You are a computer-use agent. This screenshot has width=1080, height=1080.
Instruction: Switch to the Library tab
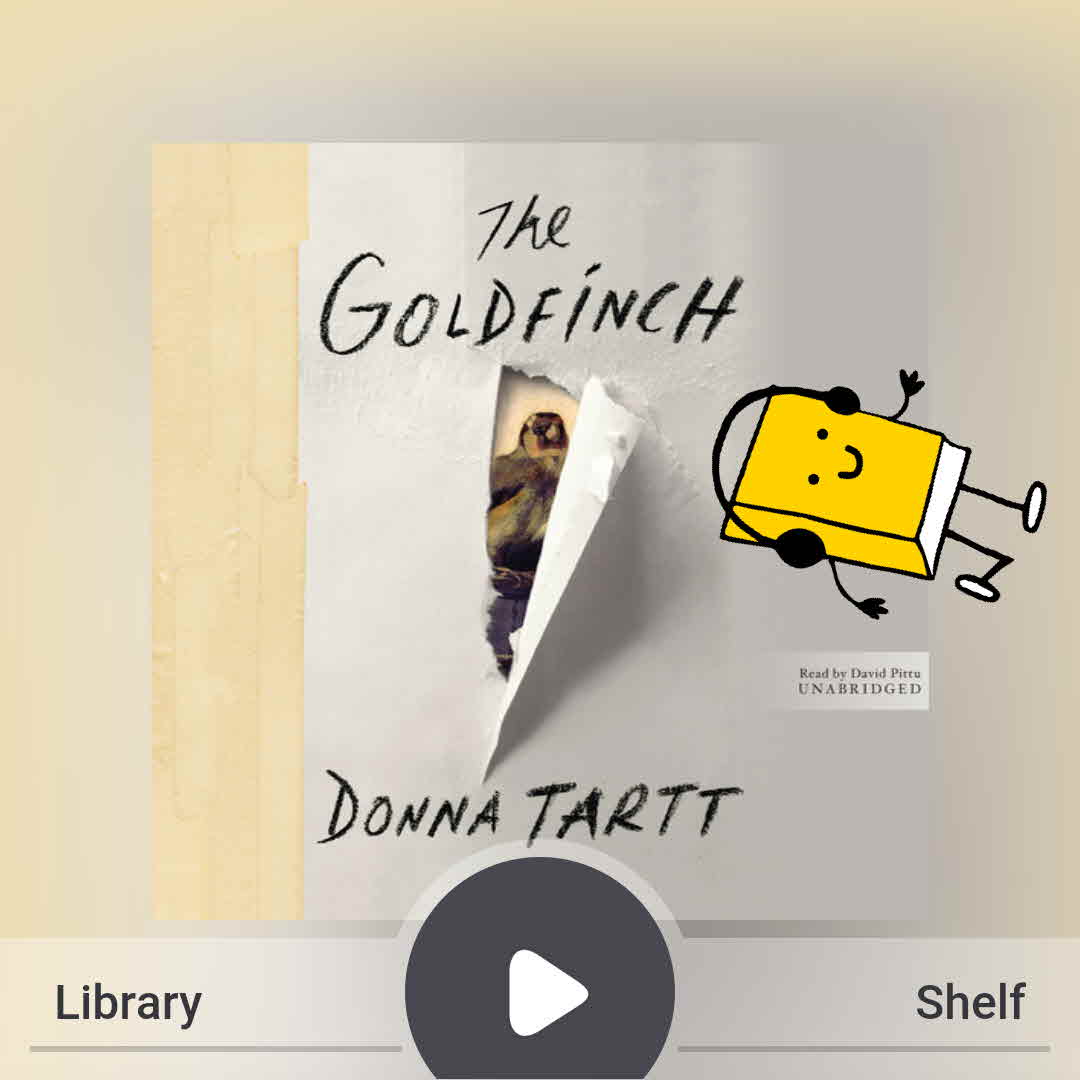(x=128, y=1003)
